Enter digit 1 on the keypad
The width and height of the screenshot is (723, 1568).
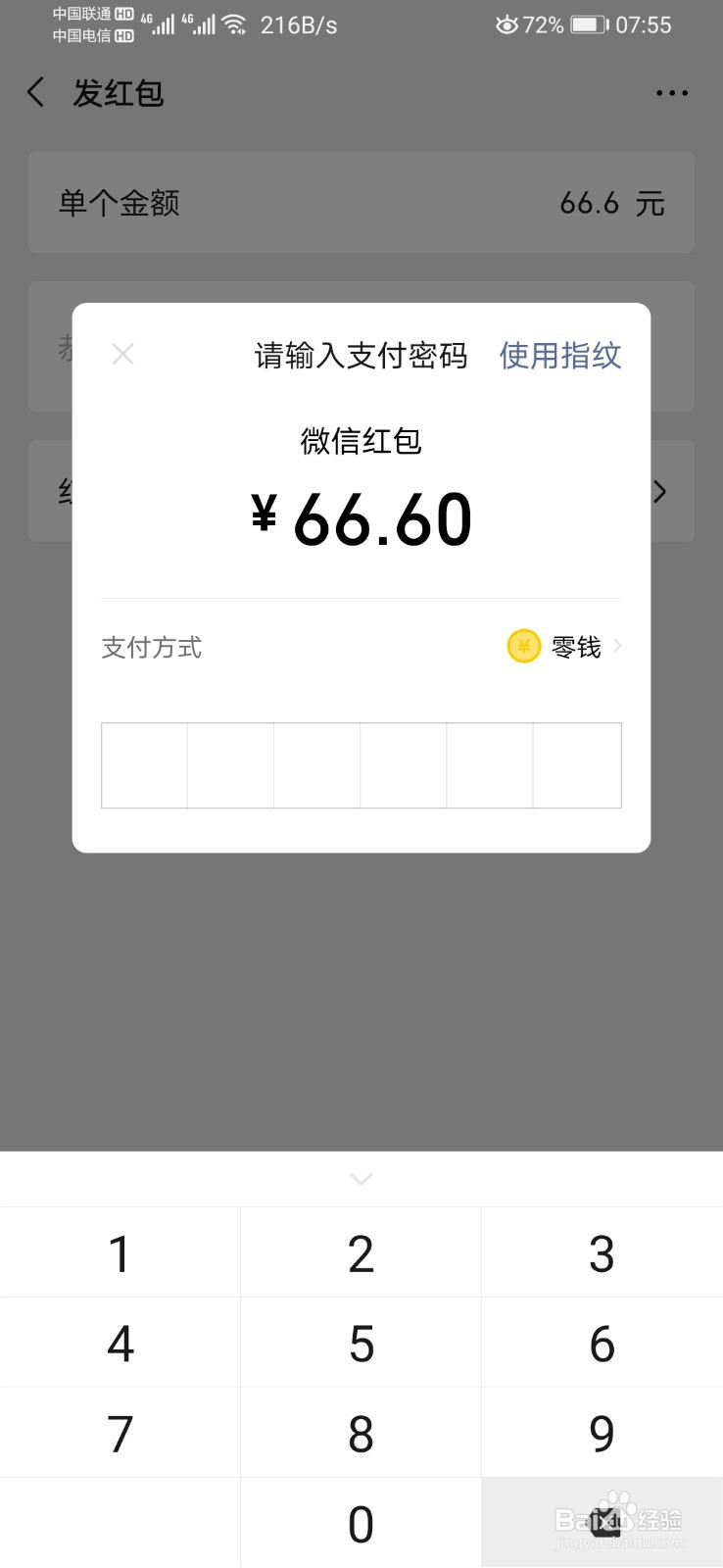(120, 1253)
